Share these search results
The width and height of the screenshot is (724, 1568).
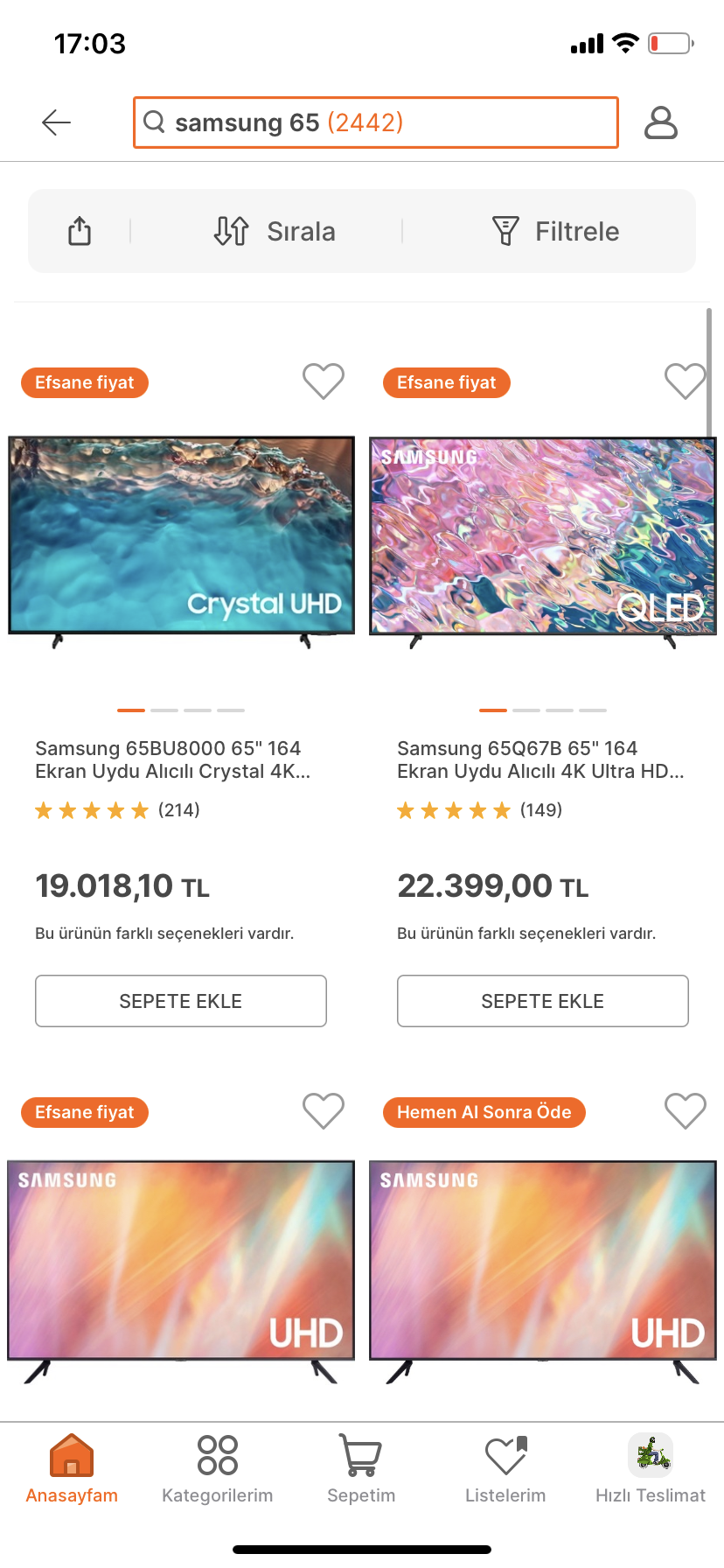coord(80,231)
